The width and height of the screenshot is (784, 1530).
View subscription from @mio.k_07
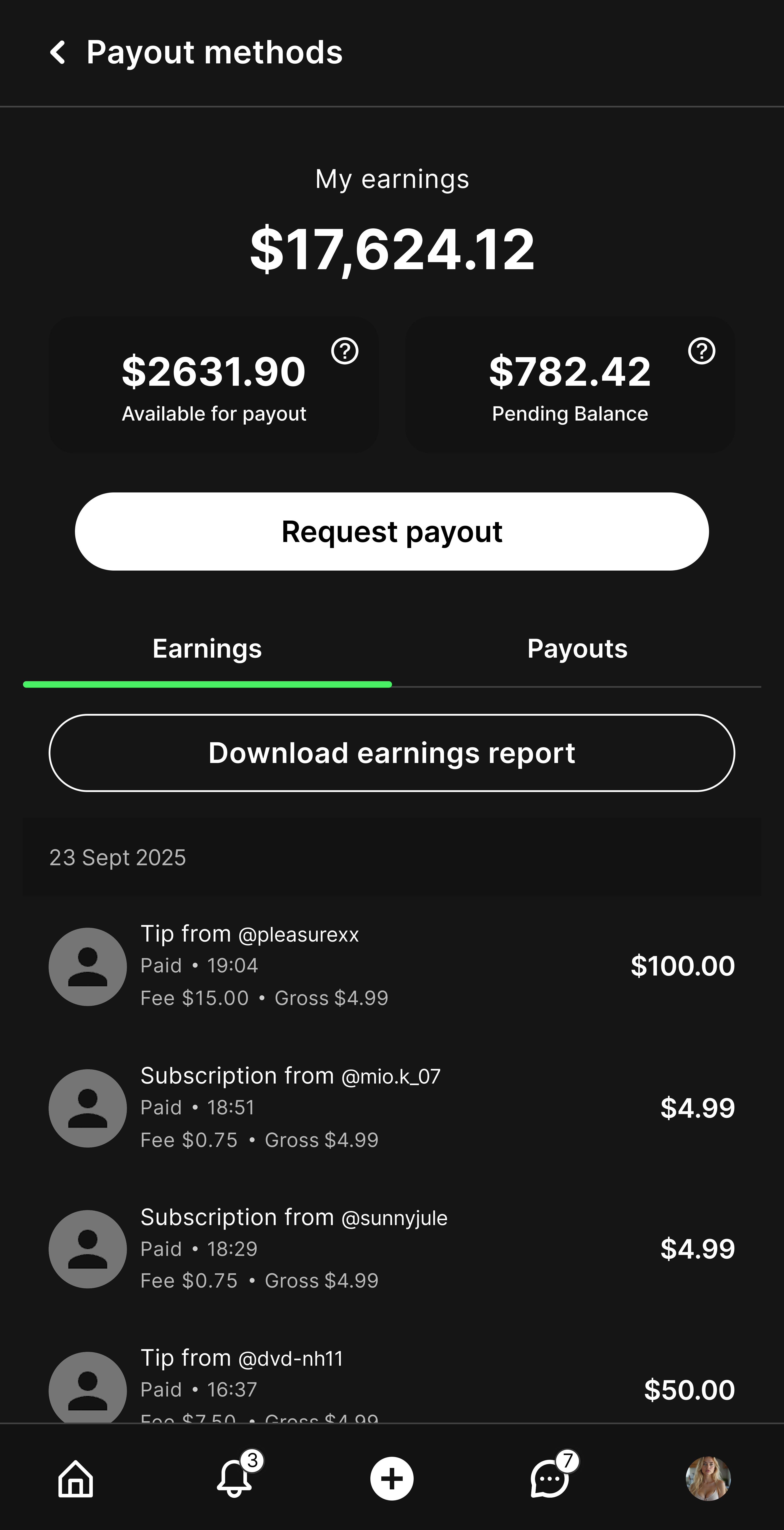point(392,1108)
